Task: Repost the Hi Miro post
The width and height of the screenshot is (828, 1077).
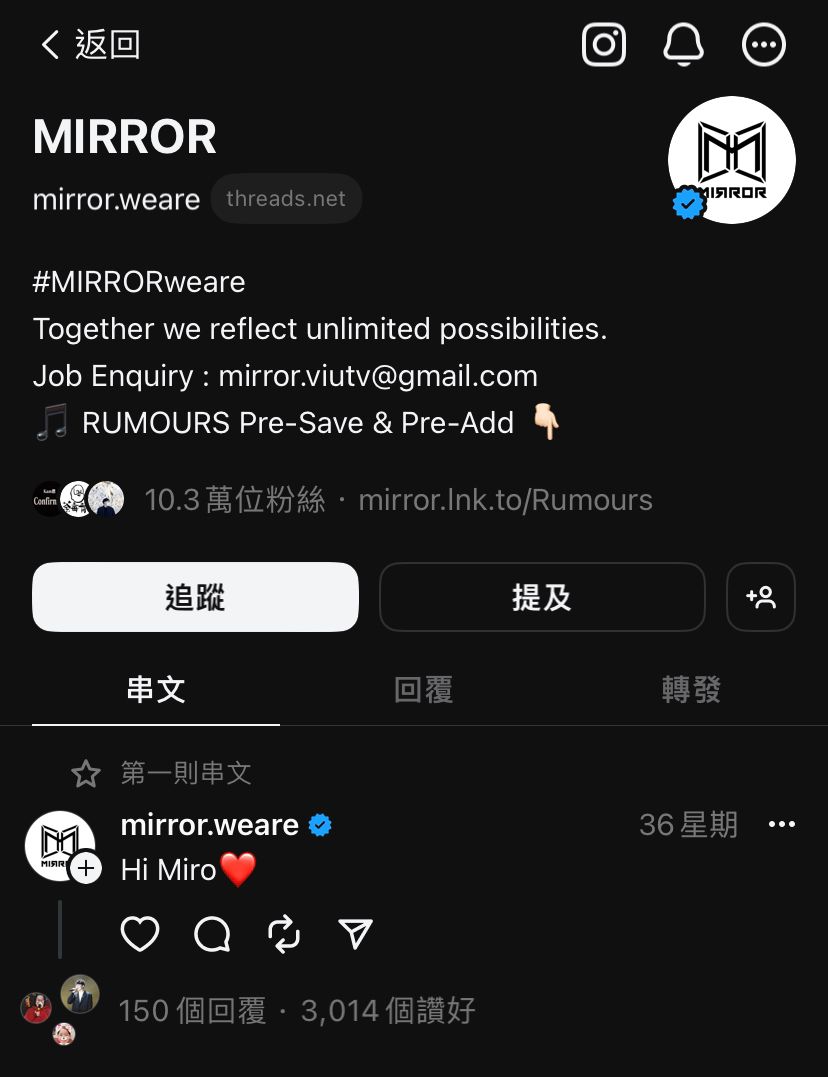Action: 284,934
